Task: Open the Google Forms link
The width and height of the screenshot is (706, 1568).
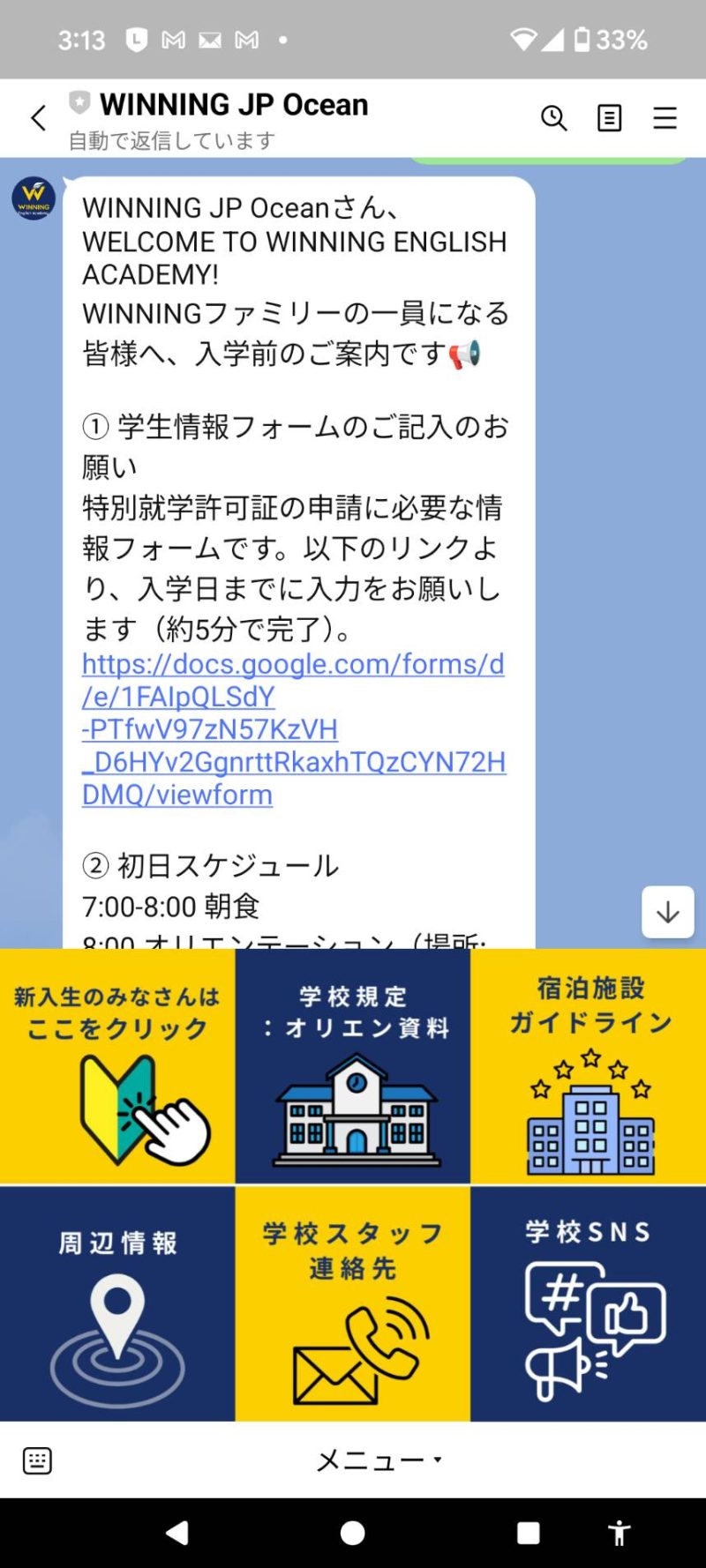Action: 292,729
